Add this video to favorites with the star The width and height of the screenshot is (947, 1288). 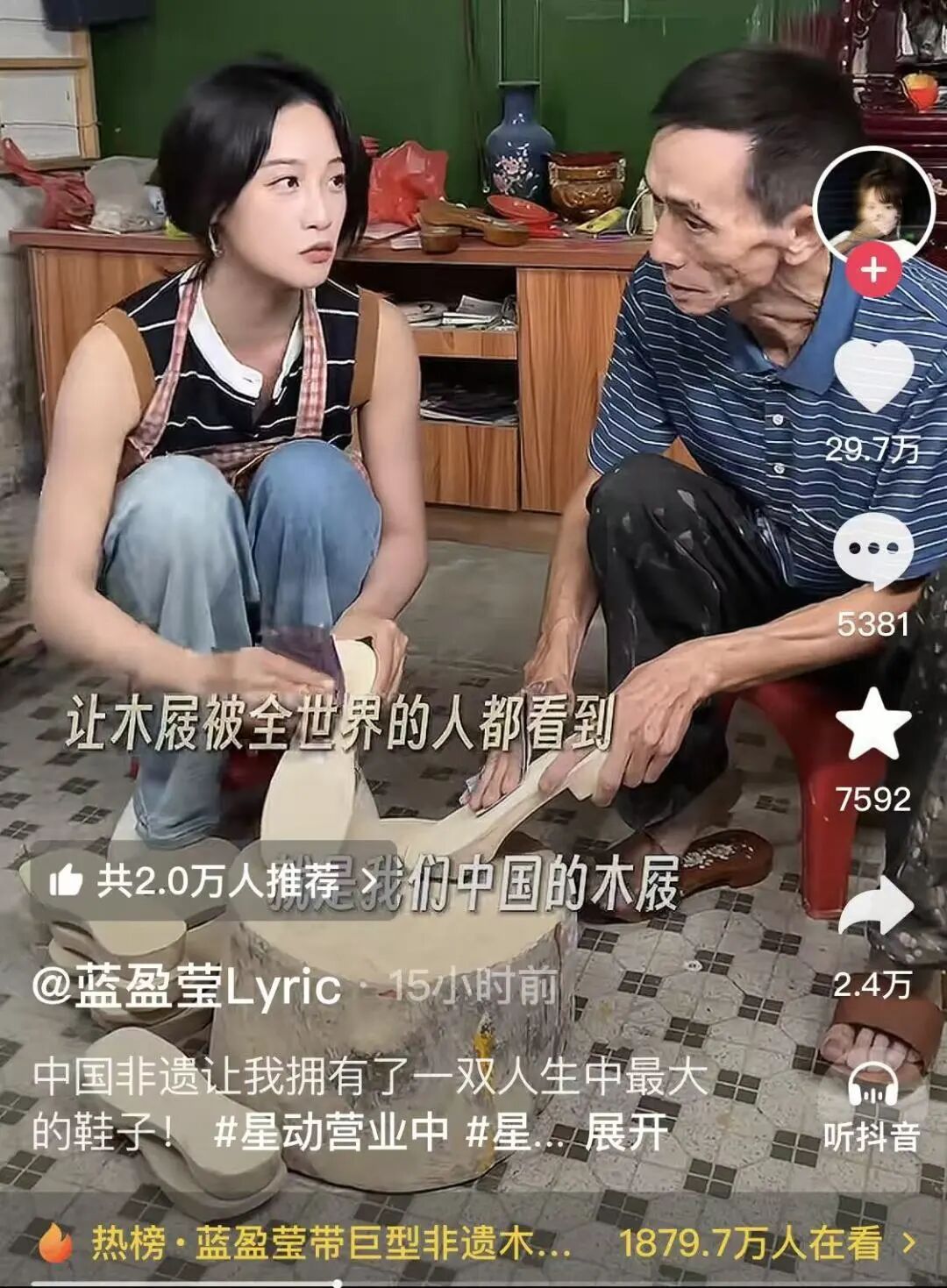point(873,723)
